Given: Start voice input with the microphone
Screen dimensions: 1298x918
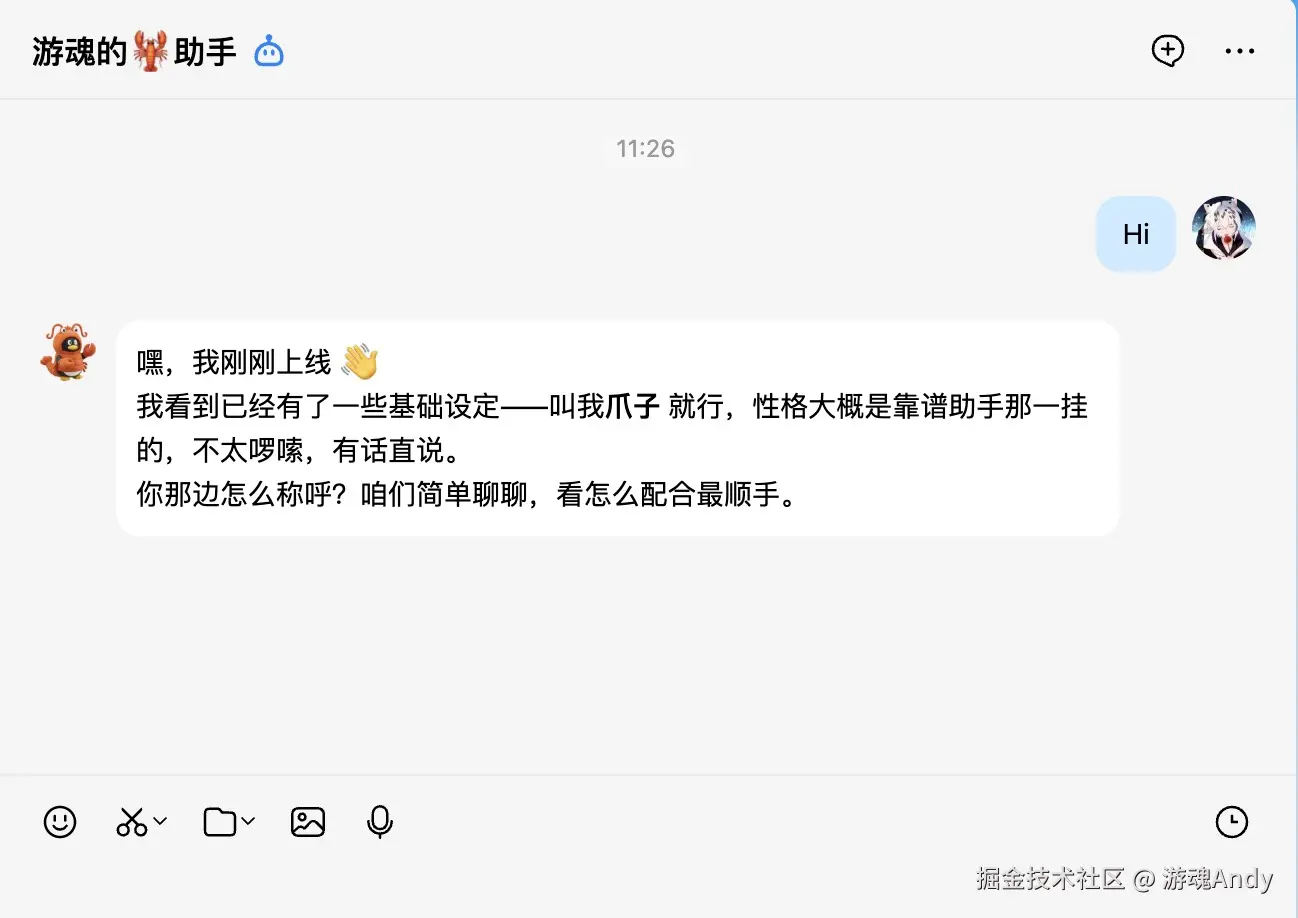Looking at the screenshot, I should coord(379,822).
